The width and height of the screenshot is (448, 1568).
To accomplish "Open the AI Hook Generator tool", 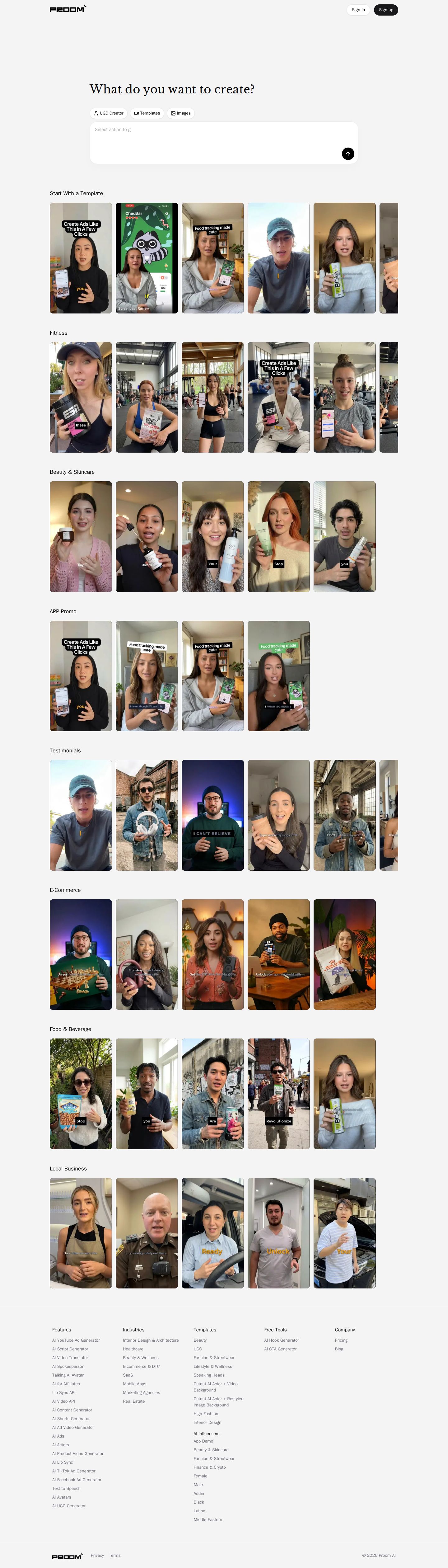I will [282, 1340].
